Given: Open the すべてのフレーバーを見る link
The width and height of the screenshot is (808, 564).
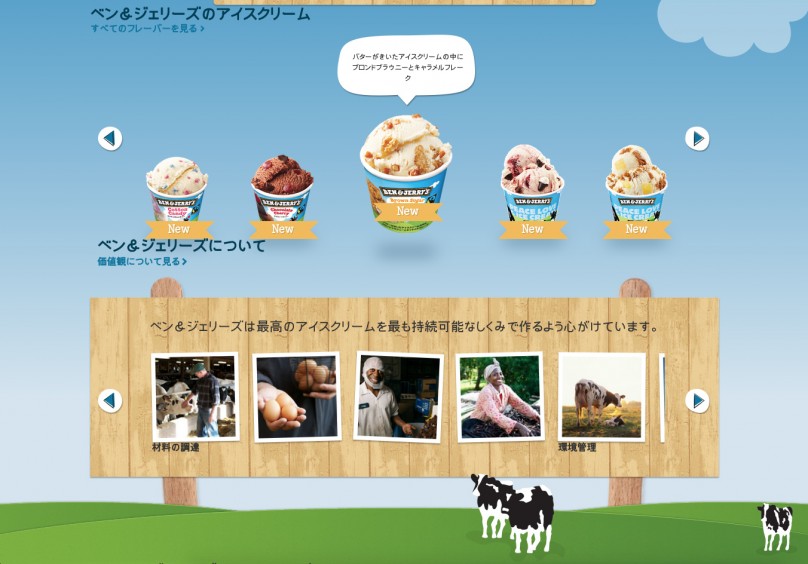Looking at the screenshot, I should (x=146, y=29).
